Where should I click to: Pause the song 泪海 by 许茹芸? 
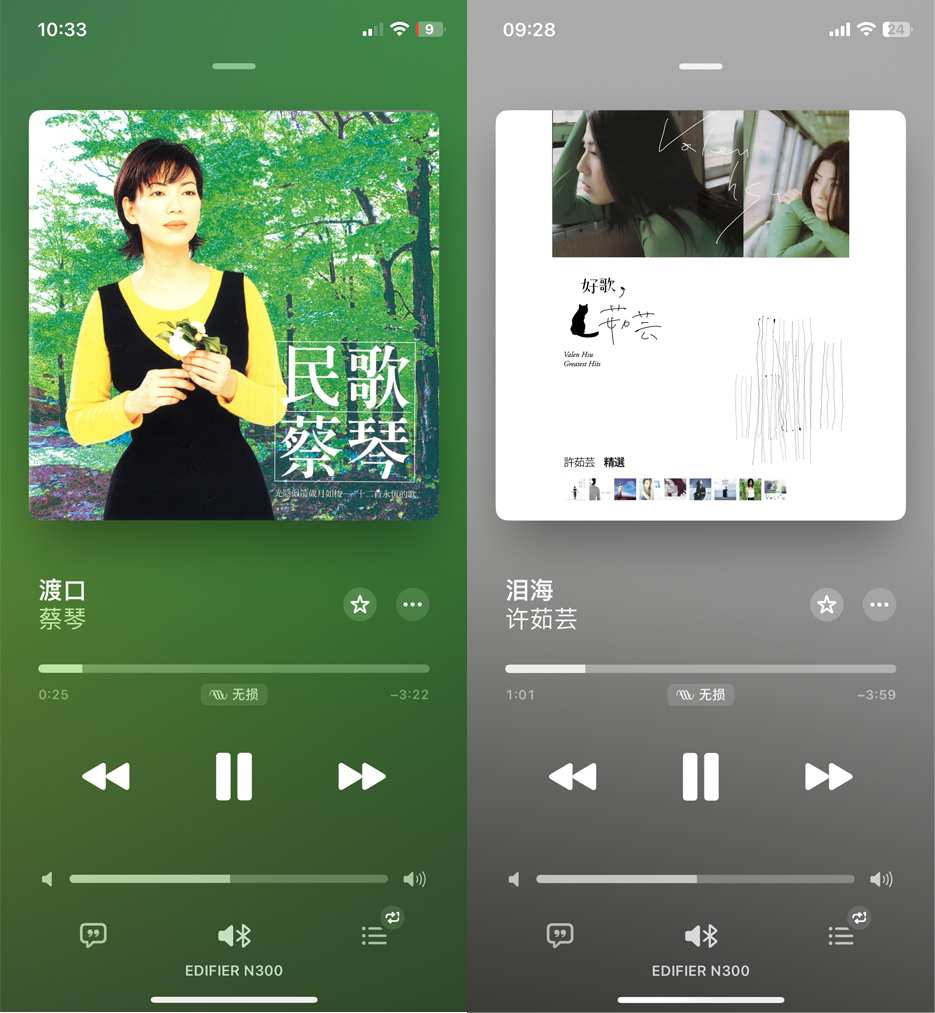point(700,776)
